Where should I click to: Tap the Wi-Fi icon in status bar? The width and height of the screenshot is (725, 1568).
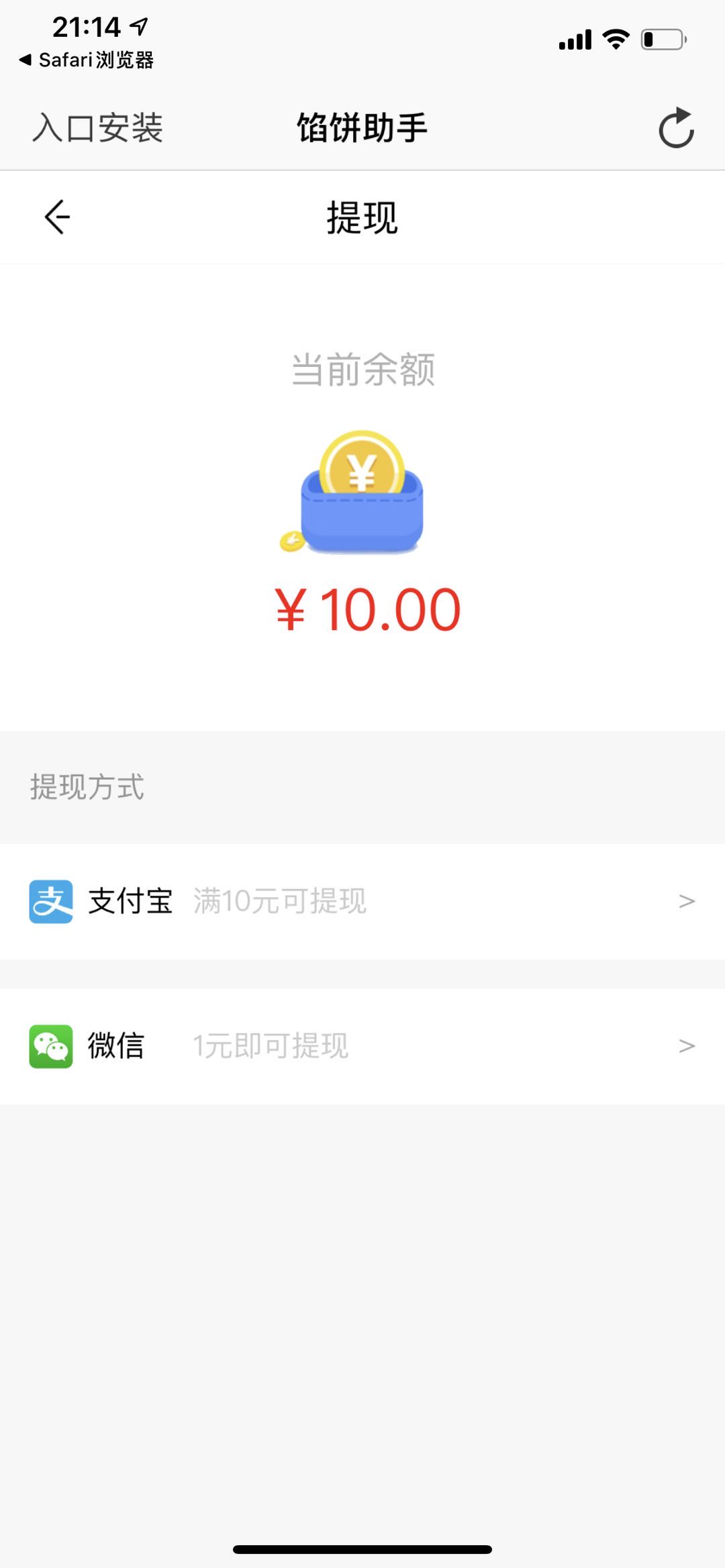[x=615, y=39]
